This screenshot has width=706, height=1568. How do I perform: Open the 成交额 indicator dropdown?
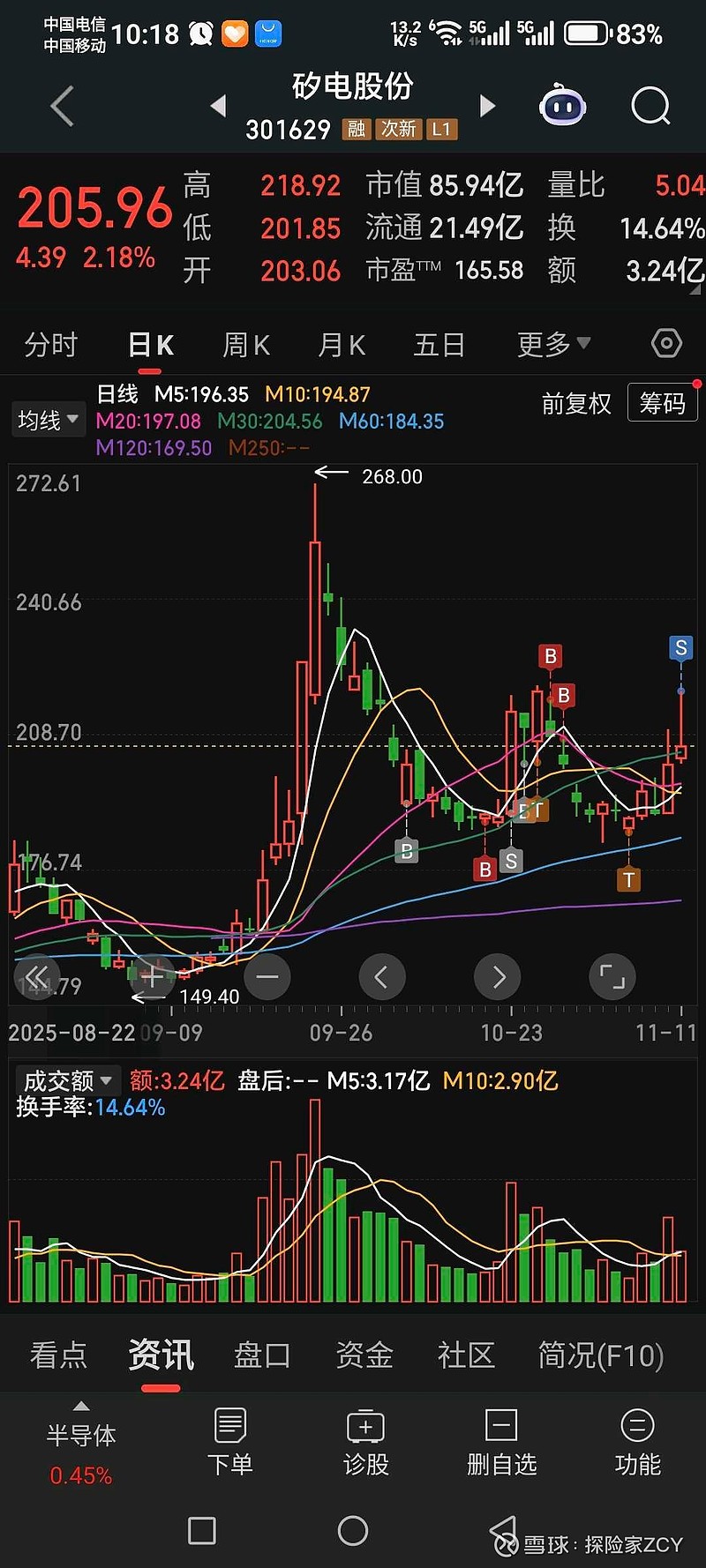click(67, 1080)
